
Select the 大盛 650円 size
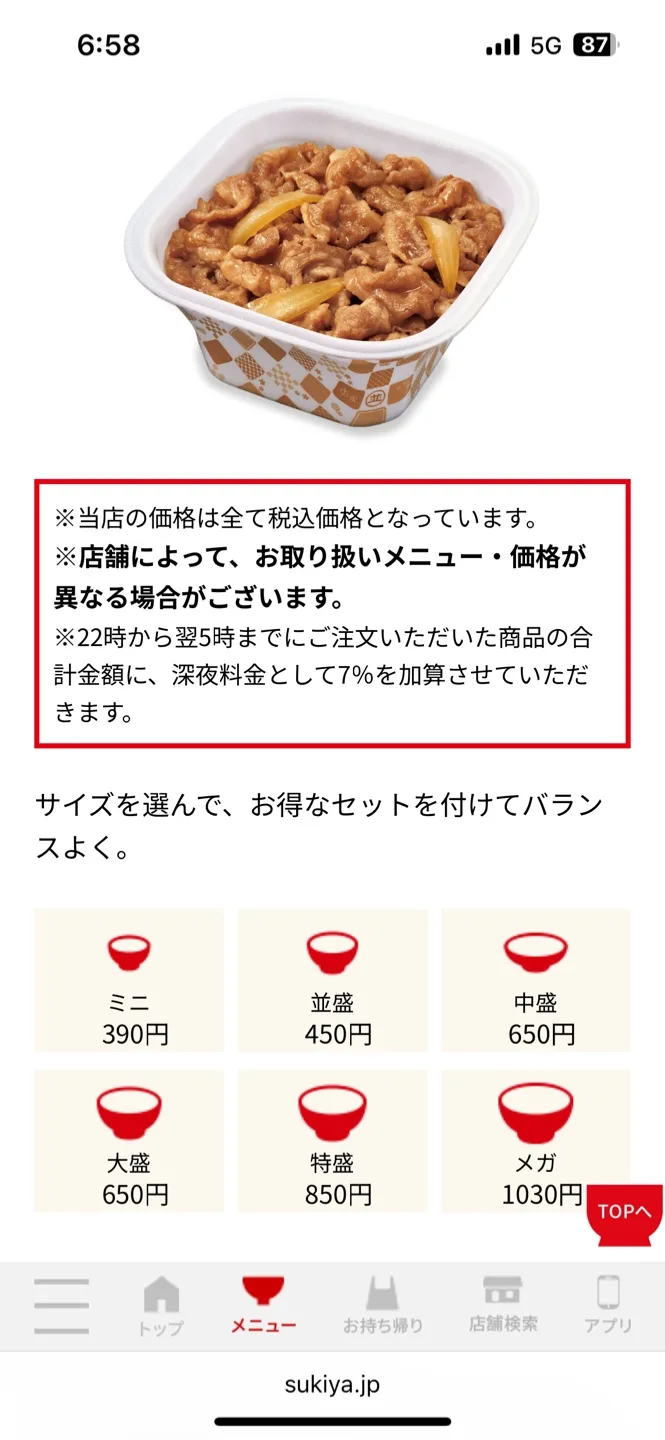129,1140
